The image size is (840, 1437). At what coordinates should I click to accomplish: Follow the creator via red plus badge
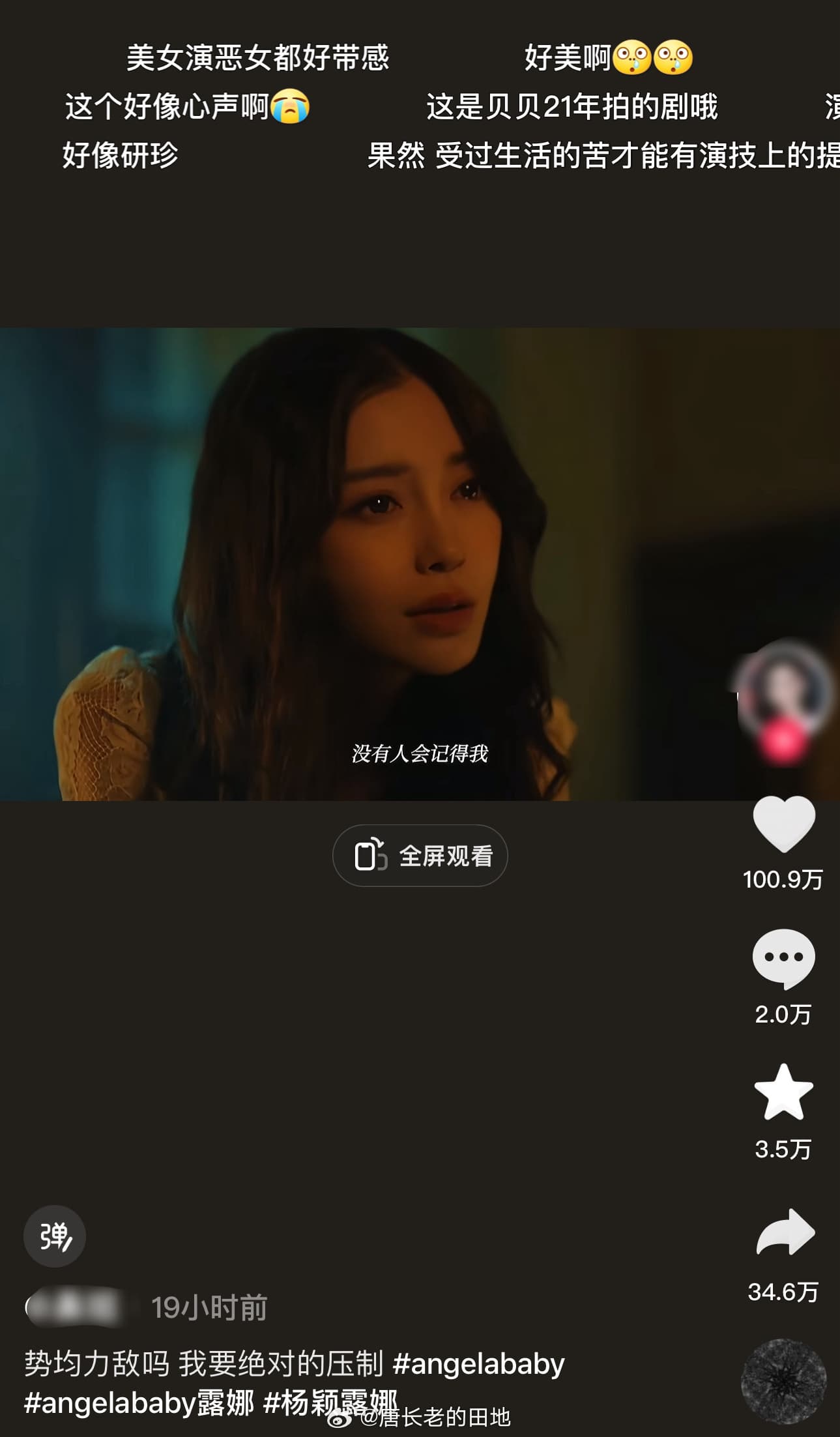(x=783, y=741)
